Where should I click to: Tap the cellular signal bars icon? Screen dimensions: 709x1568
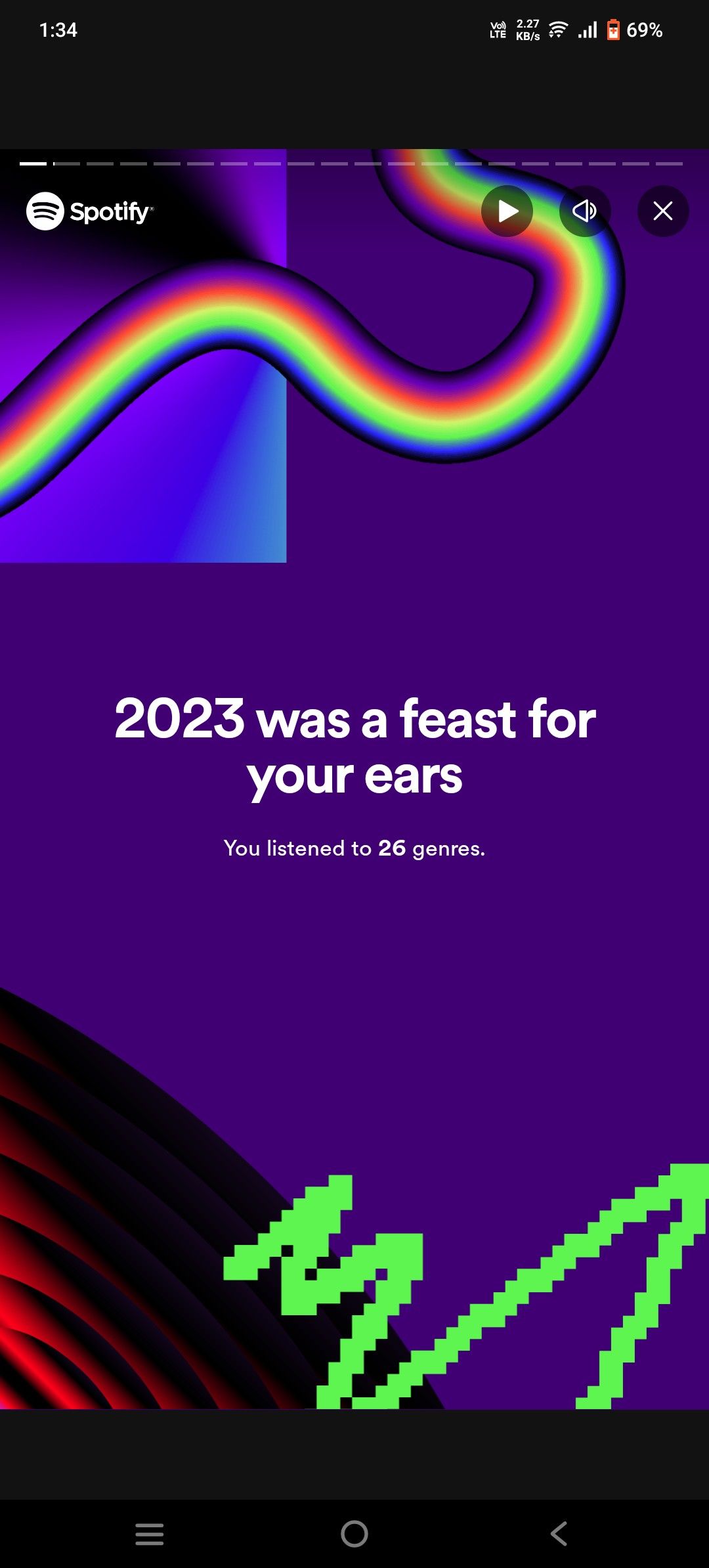coord(586,30)
